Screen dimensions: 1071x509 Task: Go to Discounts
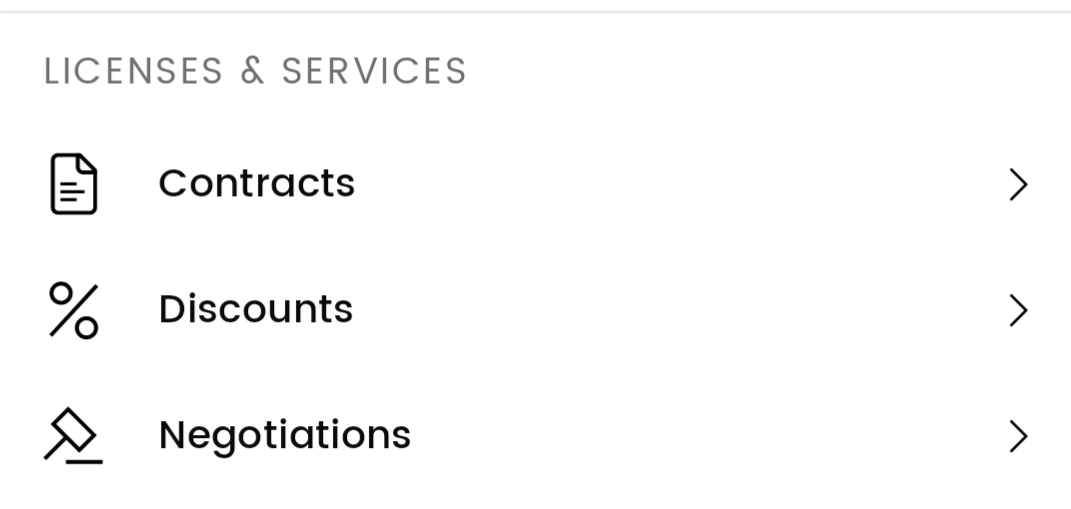click(x=256, y=310)
